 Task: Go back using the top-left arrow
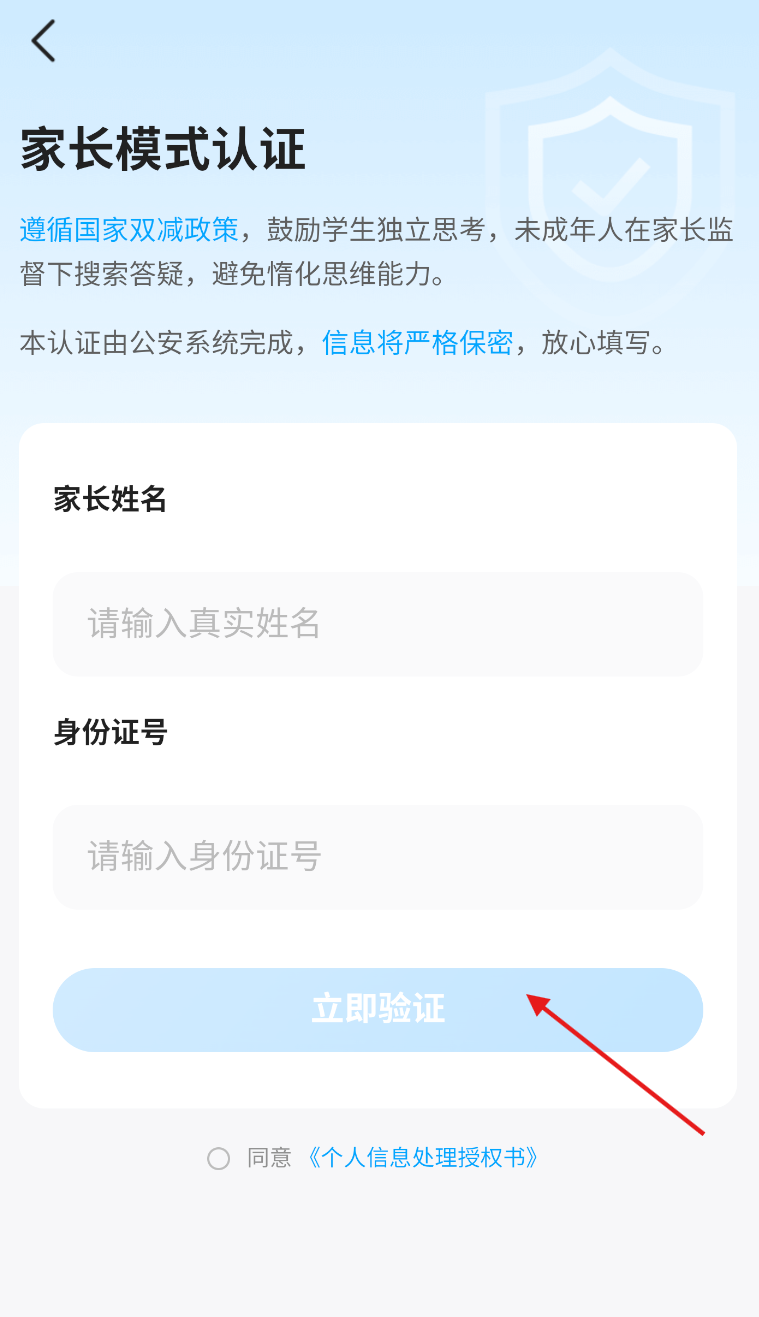click(43, 41)
